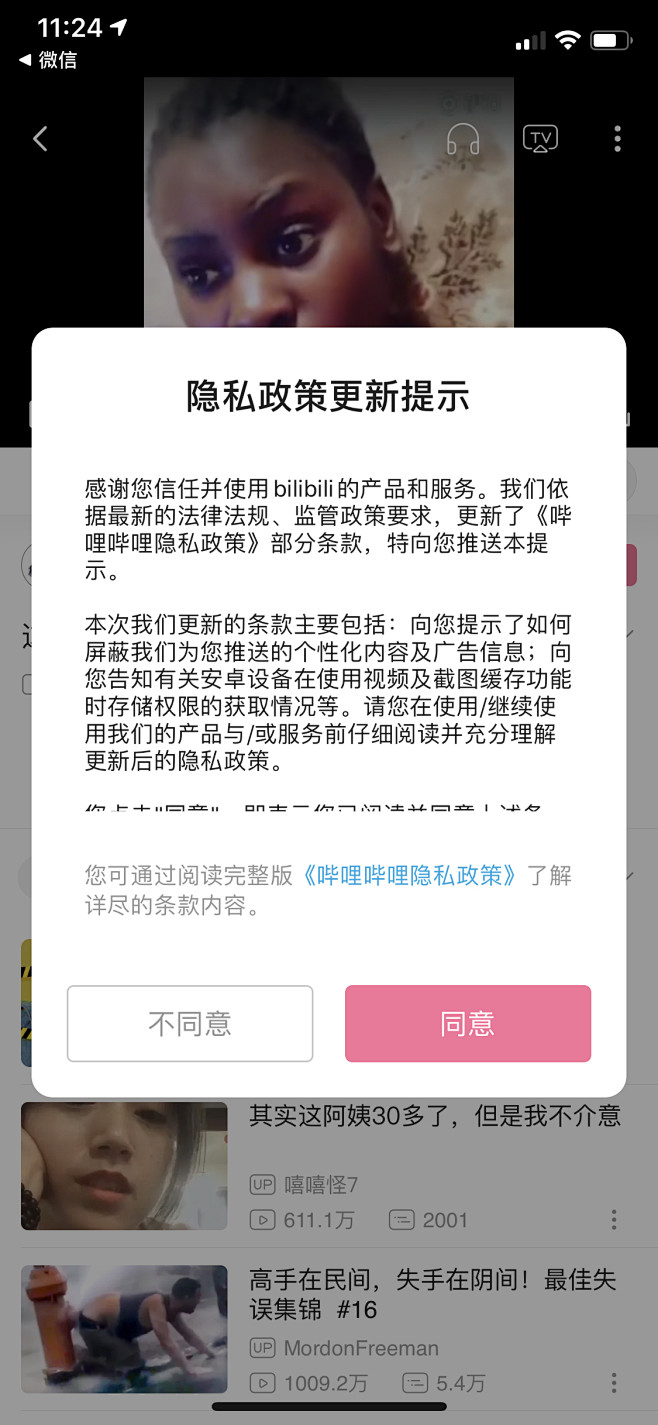
Task: Go back with the top-left arrow
Action: (x=40, y=138)
